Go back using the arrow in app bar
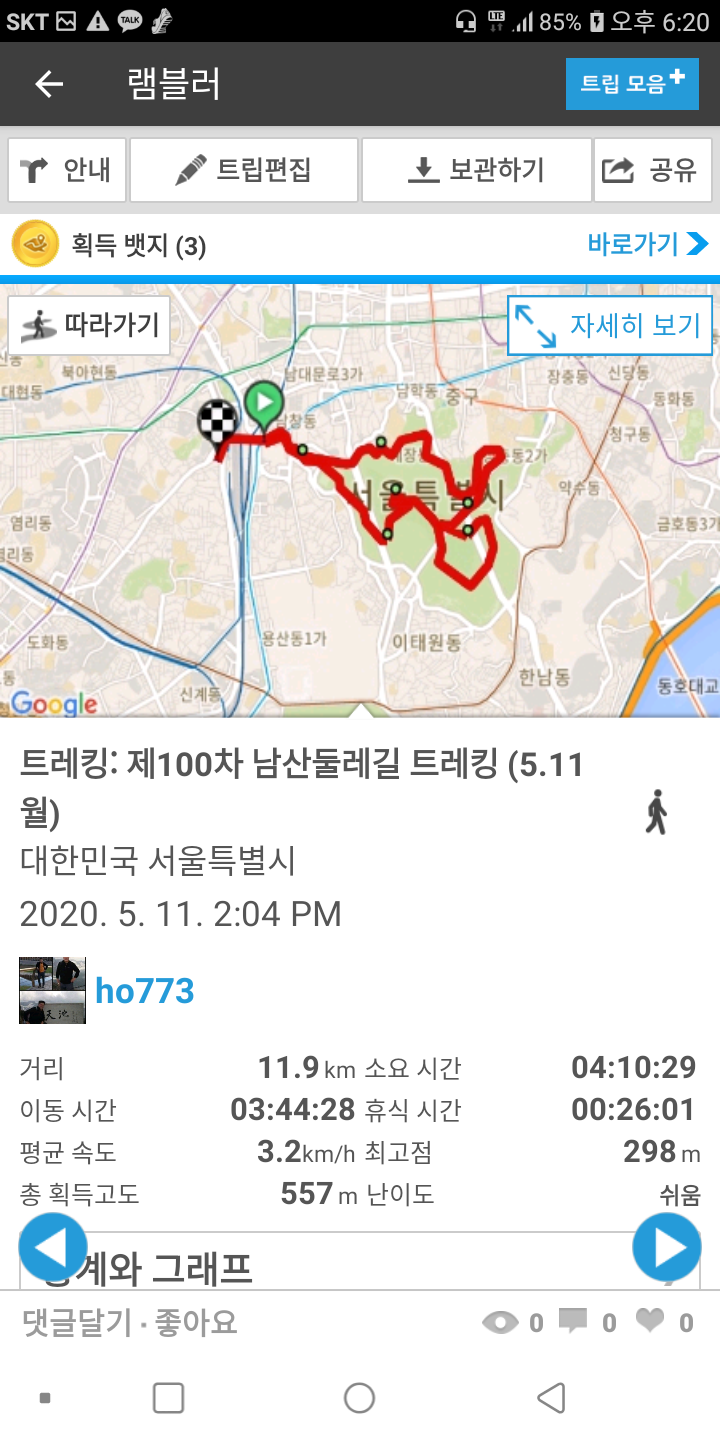This screenshot has height=1440, width=720. (x=49, y=85)
